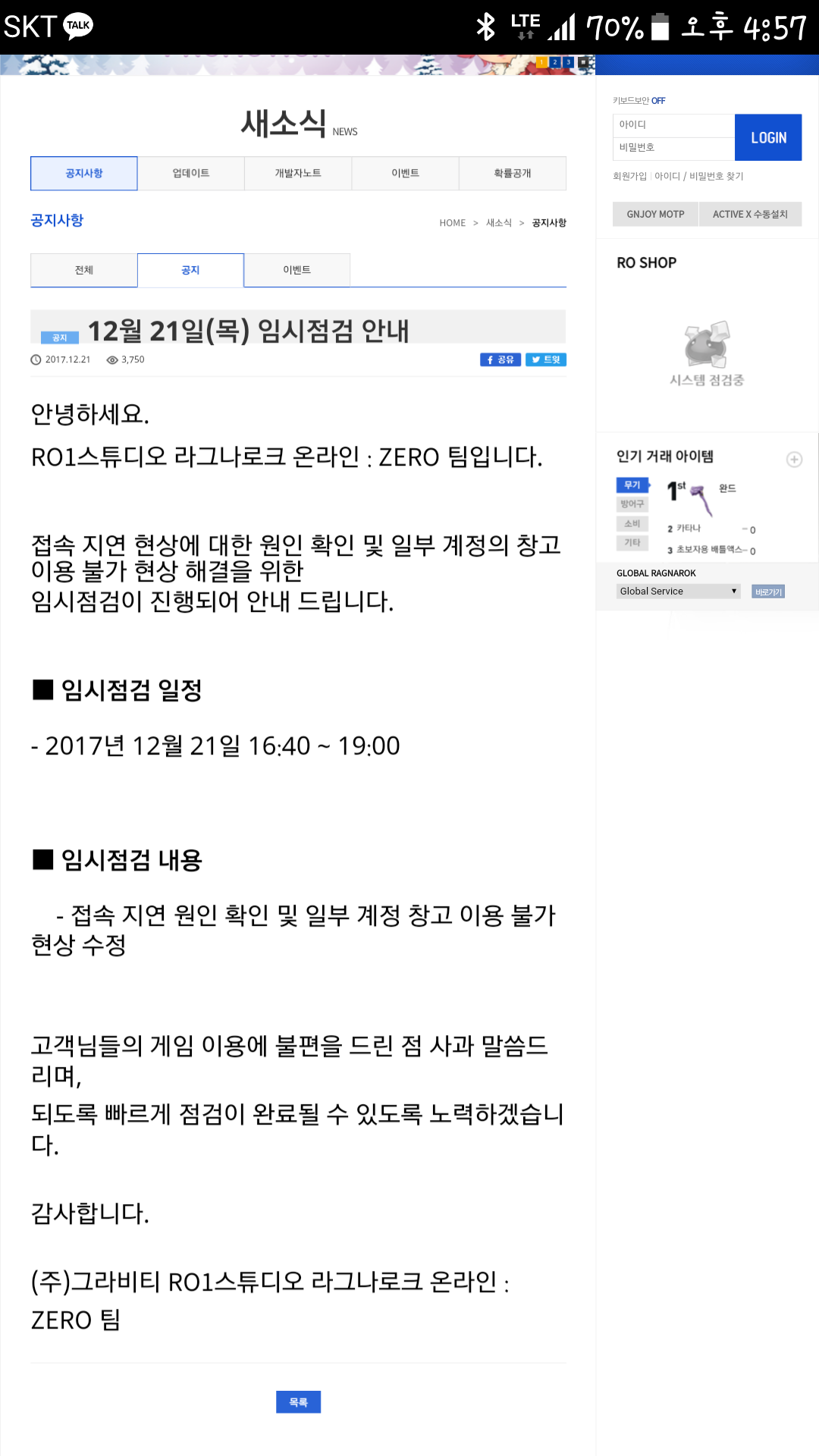Expand popular trade items with plus icon
The height and width of the screenshot is (1456, 819).
pos(794,460)
